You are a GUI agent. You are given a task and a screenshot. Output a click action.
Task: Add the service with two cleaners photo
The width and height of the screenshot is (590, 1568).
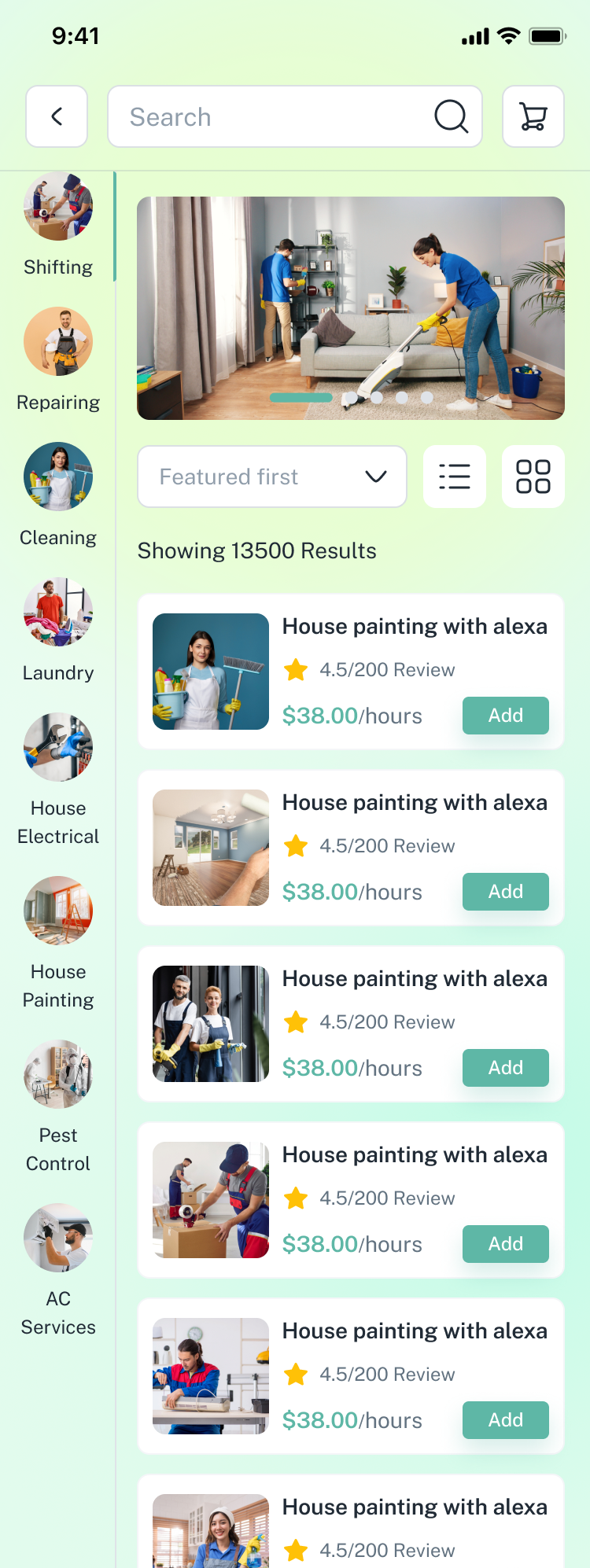[505, 1068]
